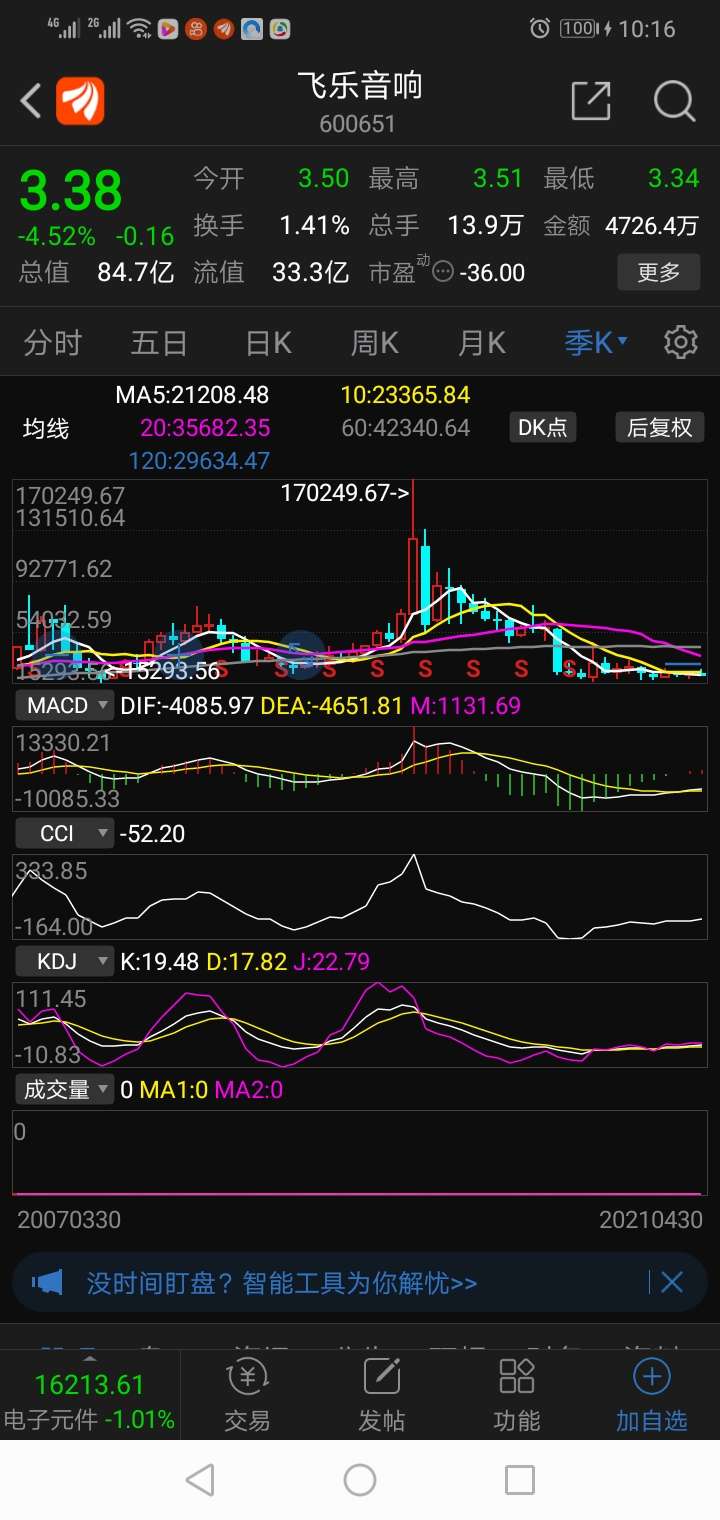
Task: Open the stock search magnifier
Action: (674, 101)
